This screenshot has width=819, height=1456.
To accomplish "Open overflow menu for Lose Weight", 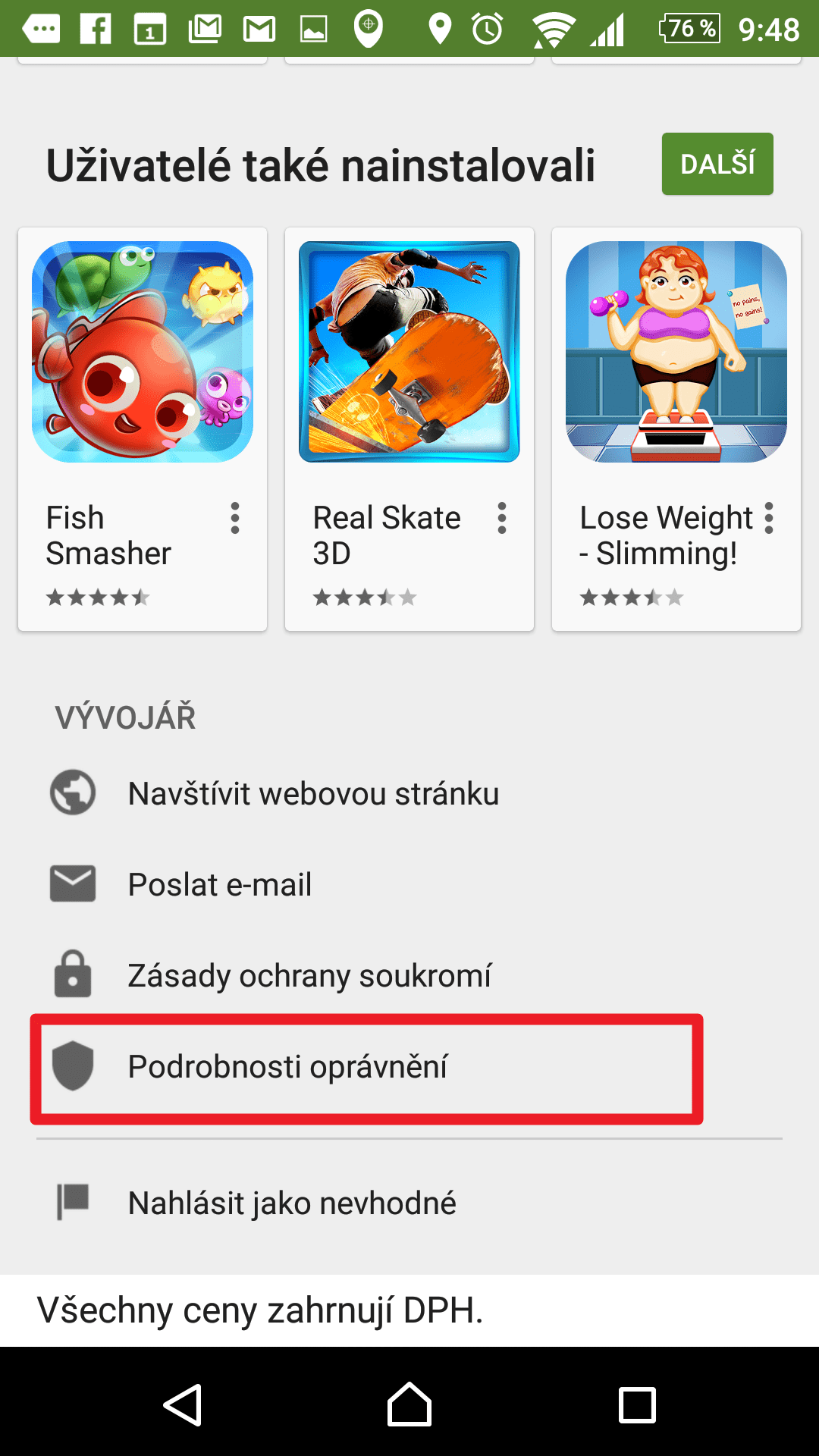I will coord(769,518).
